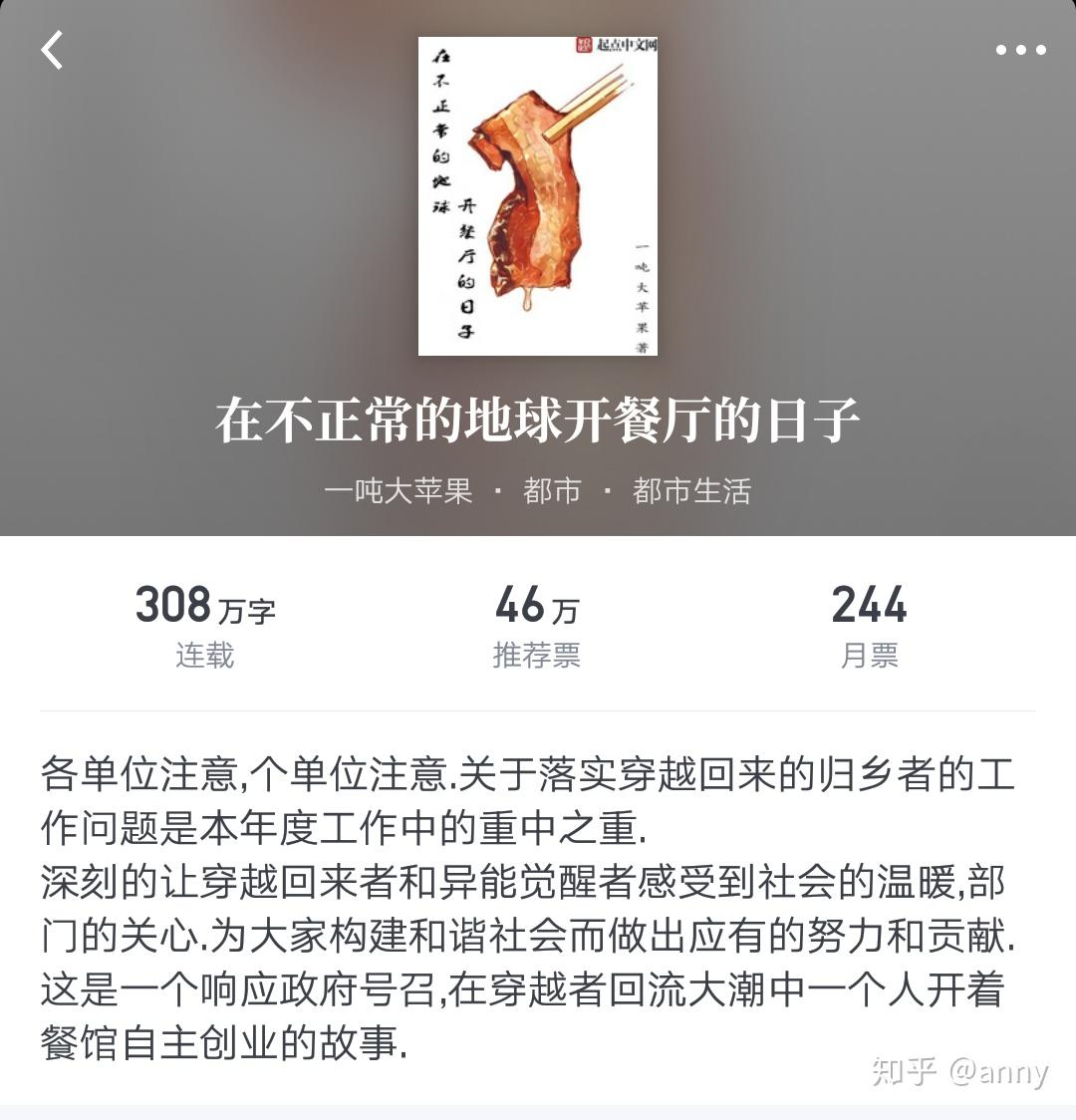Tap the 都市生活 subcategory tag
This screenshot has width=1076, height=1120.
tap(691, 490)
